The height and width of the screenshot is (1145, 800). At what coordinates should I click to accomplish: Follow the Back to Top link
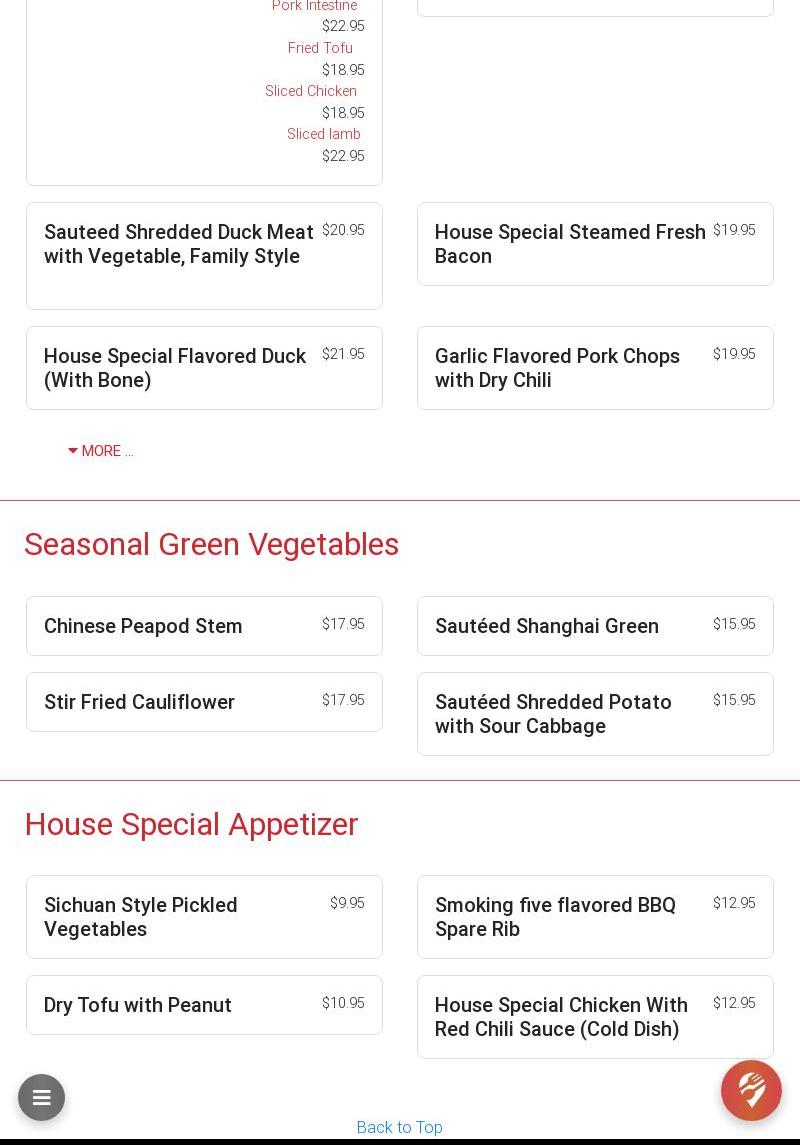click(399, 1127)
